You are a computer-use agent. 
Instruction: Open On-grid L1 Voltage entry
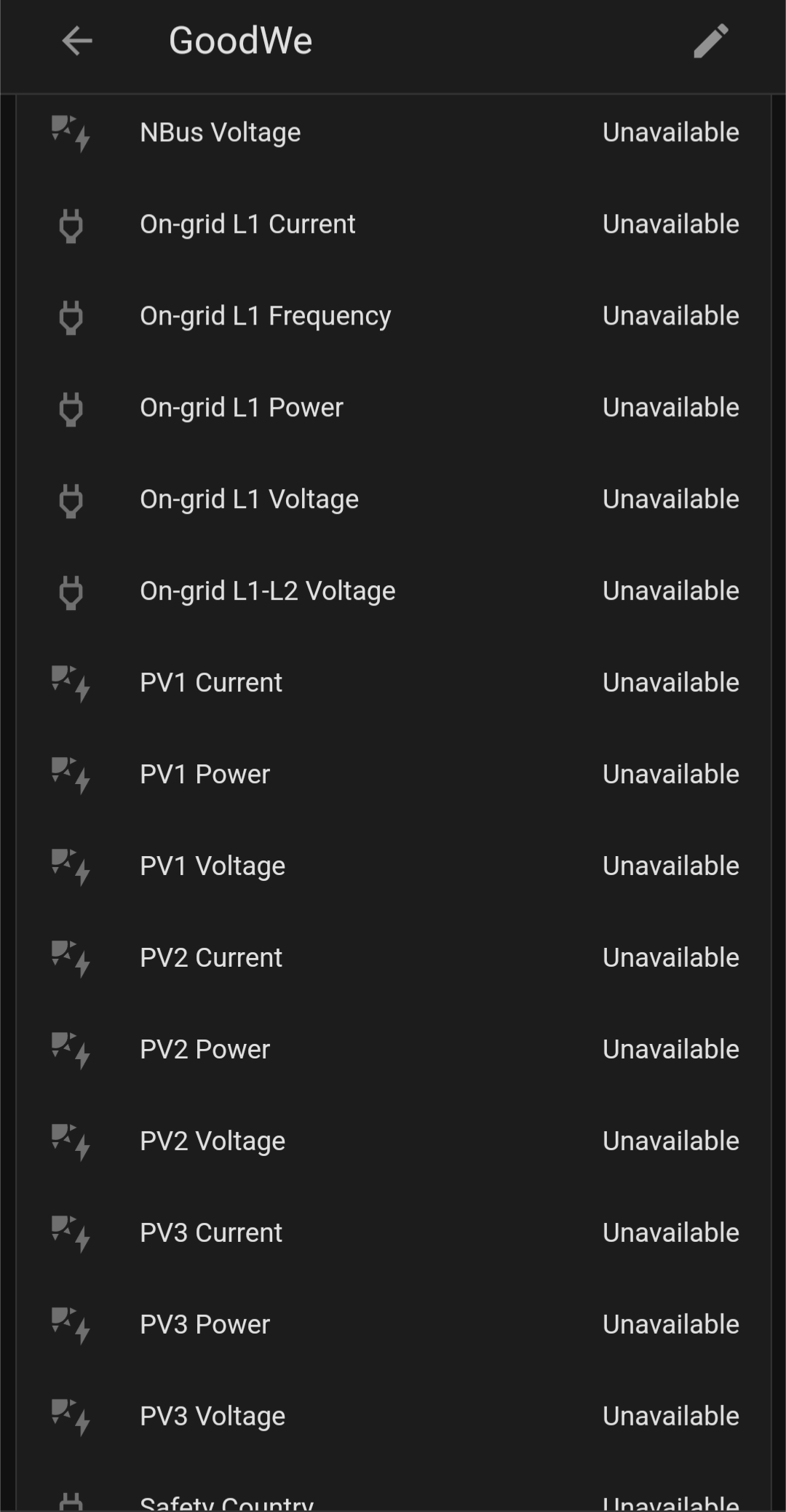pos(393,499)
